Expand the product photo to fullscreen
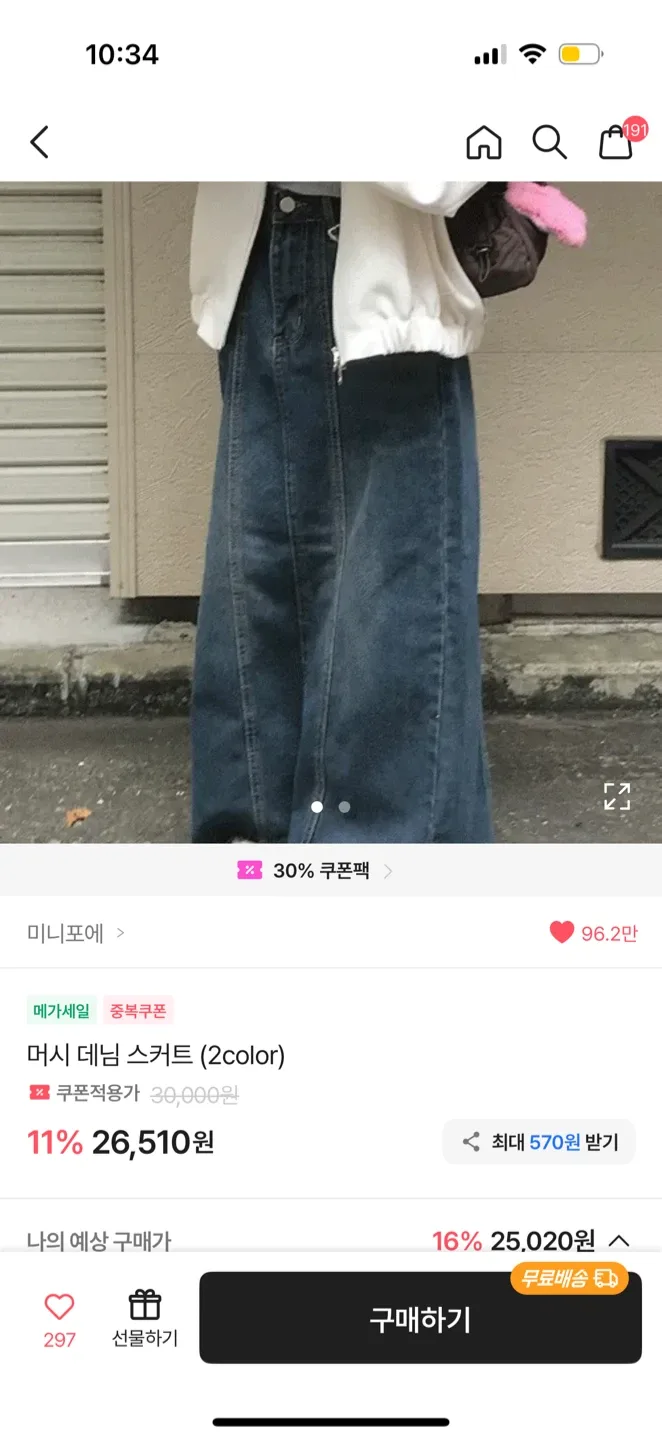Viewport: 662px width, 1440px height. (x=617, y=796)
